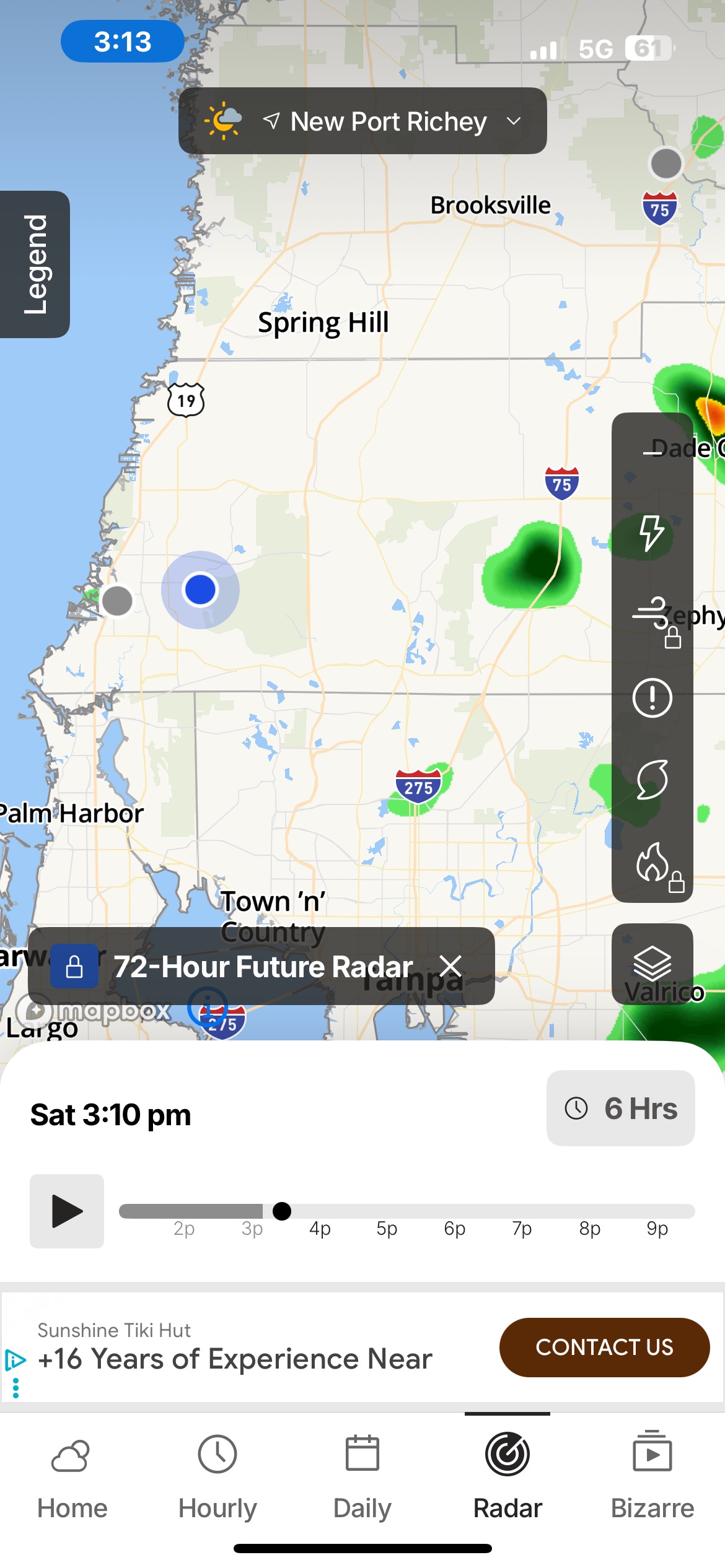Play the radar animation

coord(67,1211)
